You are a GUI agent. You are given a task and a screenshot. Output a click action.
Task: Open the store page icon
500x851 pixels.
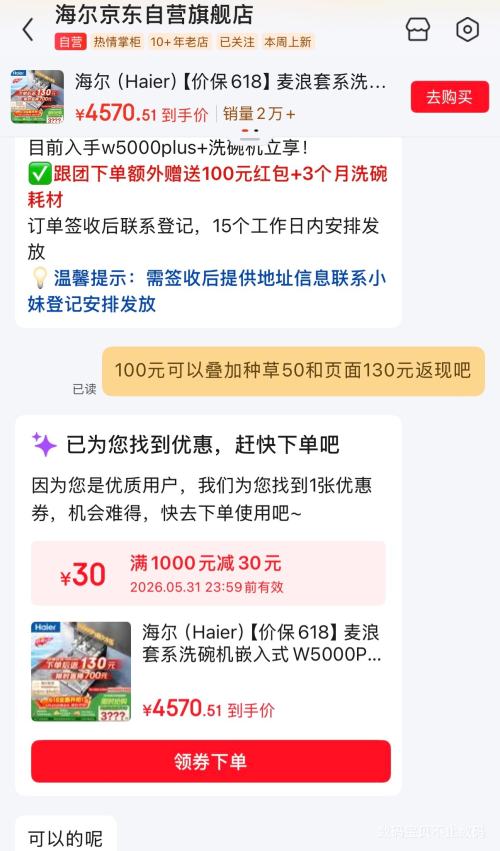(x=418, y=29)
